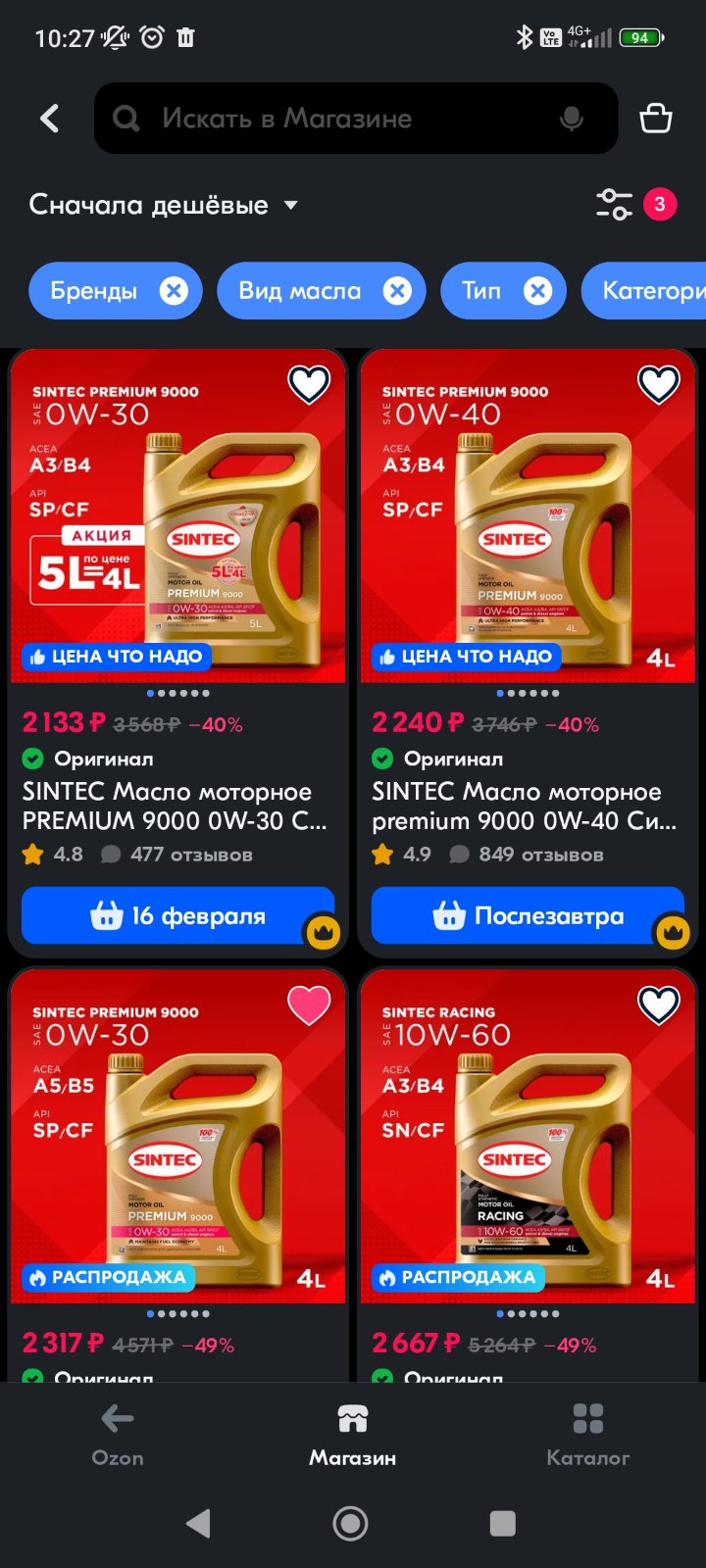Add to cart with 16 февраля delivery
This screenshot has width=706, height=1568.
click(178, 915)
